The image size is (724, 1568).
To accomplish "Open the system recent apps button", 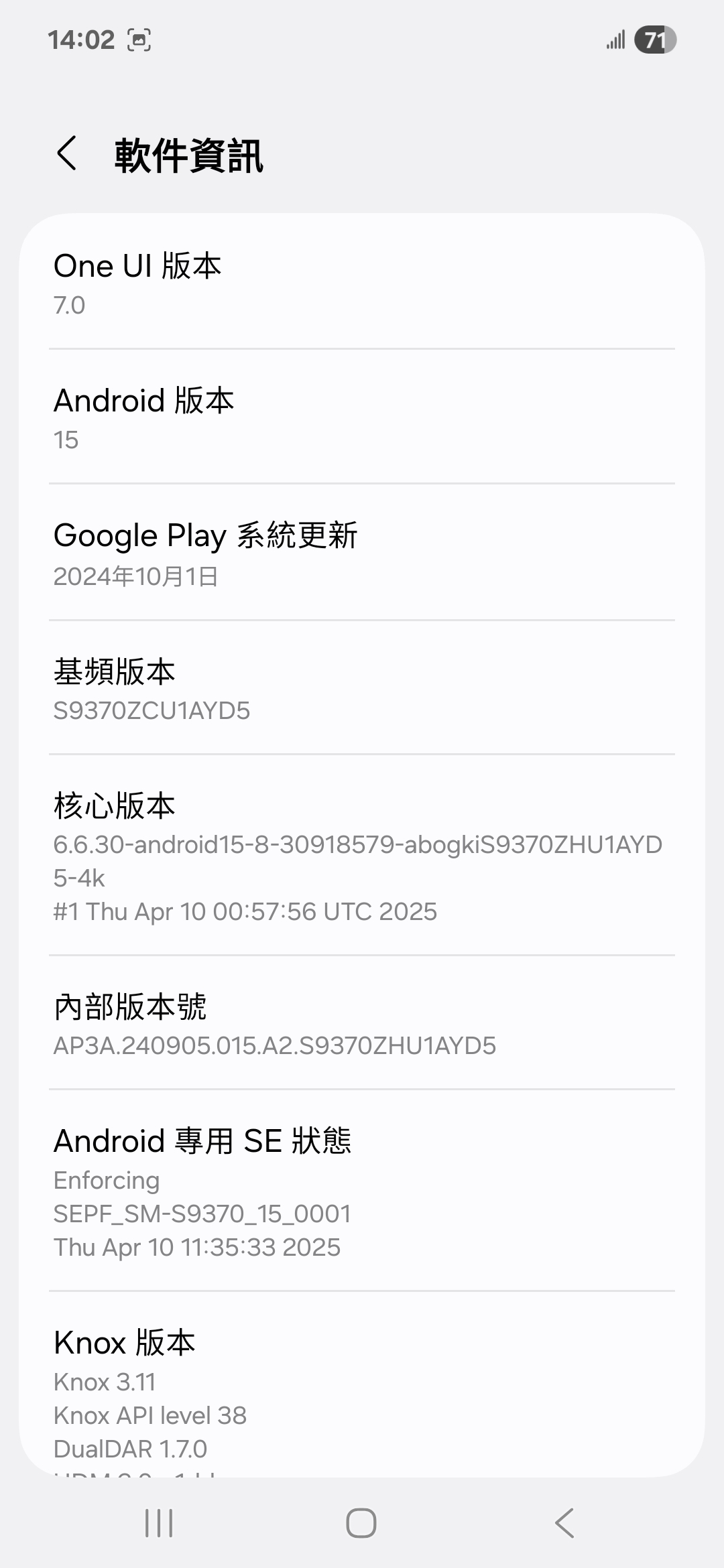I will (x=159, y=1523).
